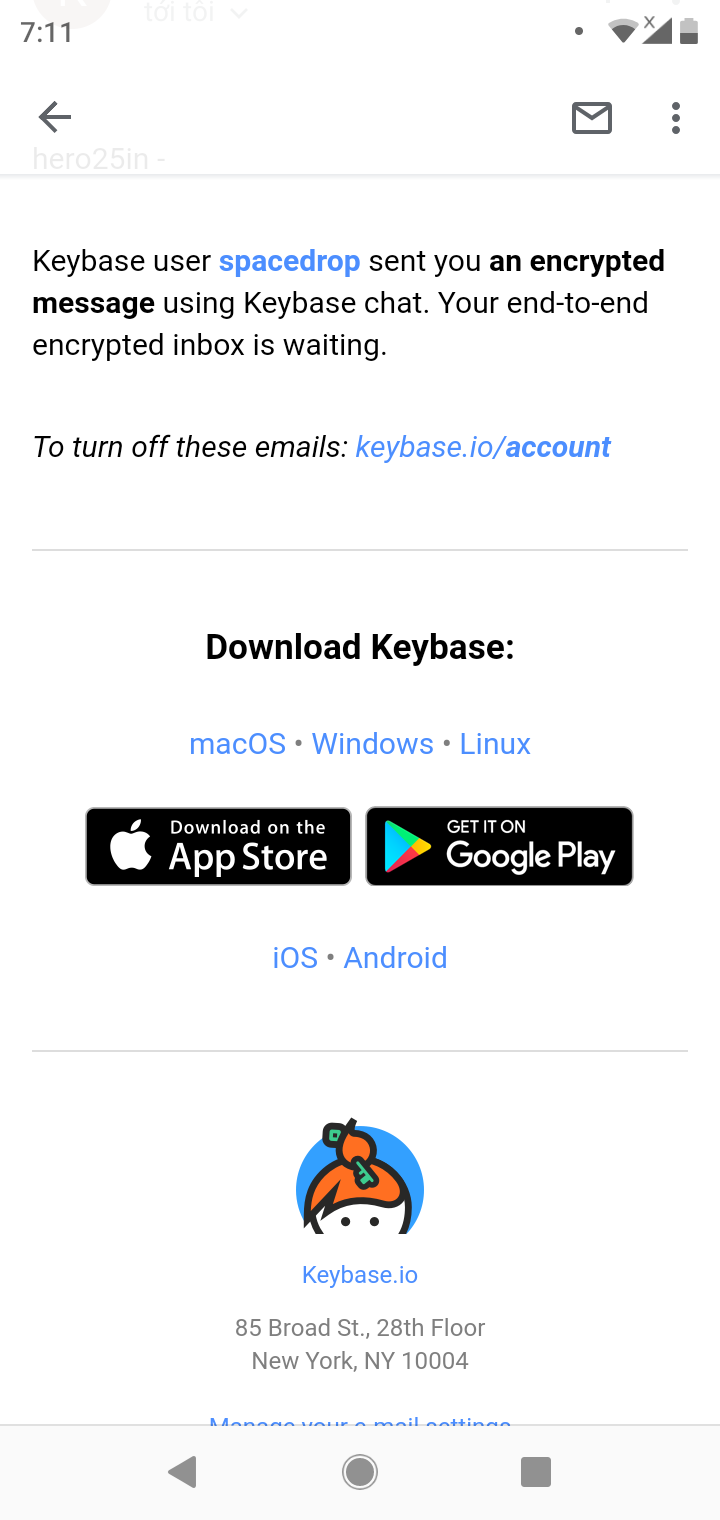The height and width of the screenshot is (1520, 720).
Task: Open the spacedrop user link
Action: (289, 261)
